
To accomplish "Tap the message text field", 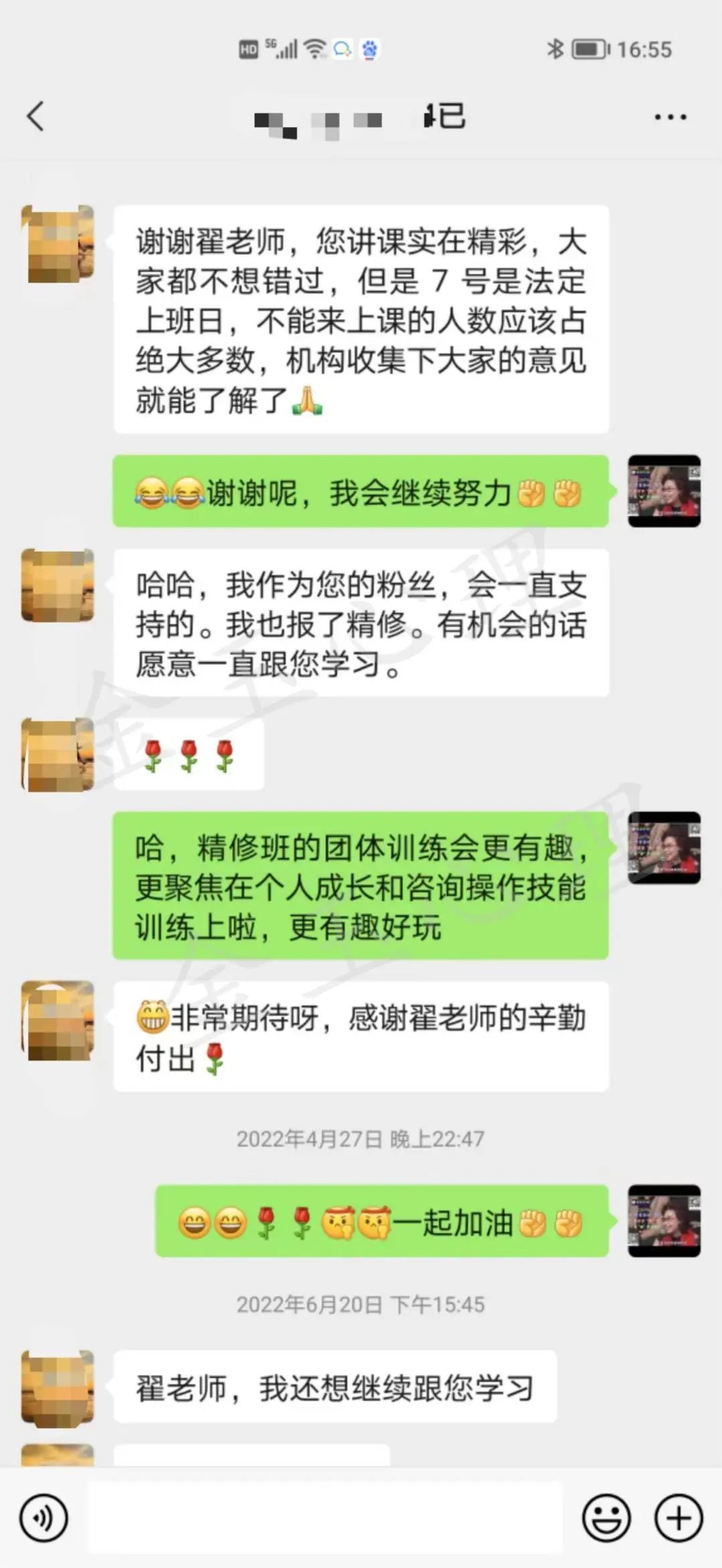I will tap(325, 1518).
